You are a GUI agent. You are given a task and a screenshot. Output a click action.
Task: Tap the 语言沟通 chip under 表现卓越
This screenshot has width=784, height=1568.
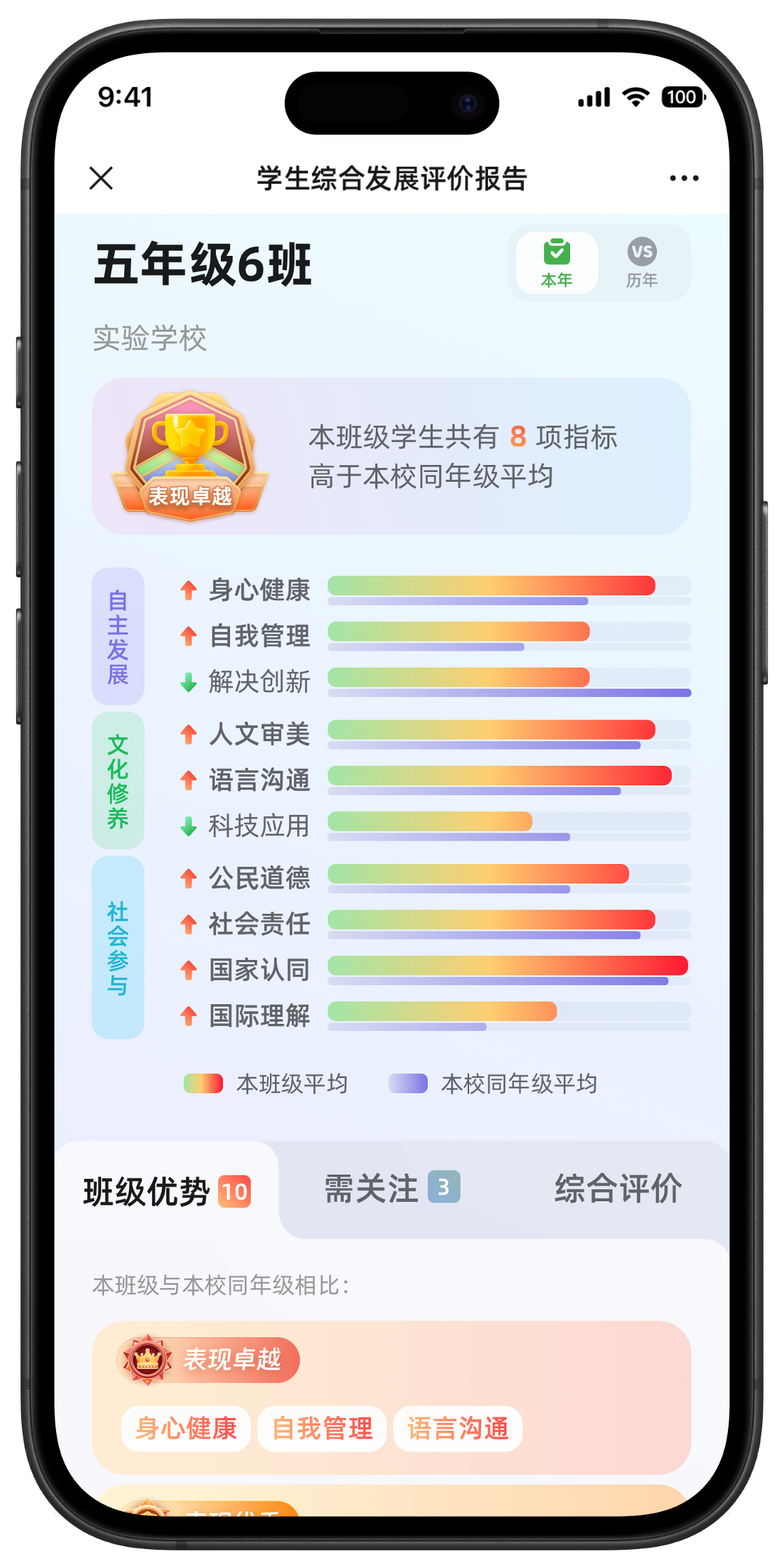click(458, 1428)
